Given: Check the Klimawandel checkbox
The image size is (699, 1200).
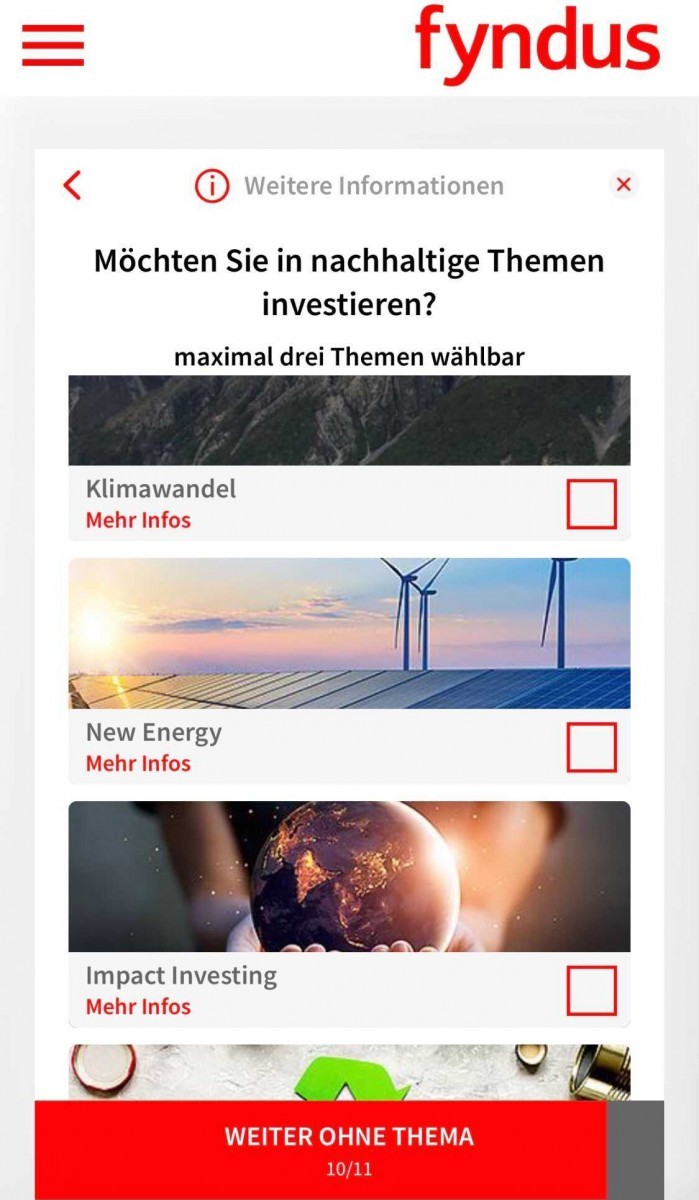Looking at the screenshot, I should tap(592, 504).
